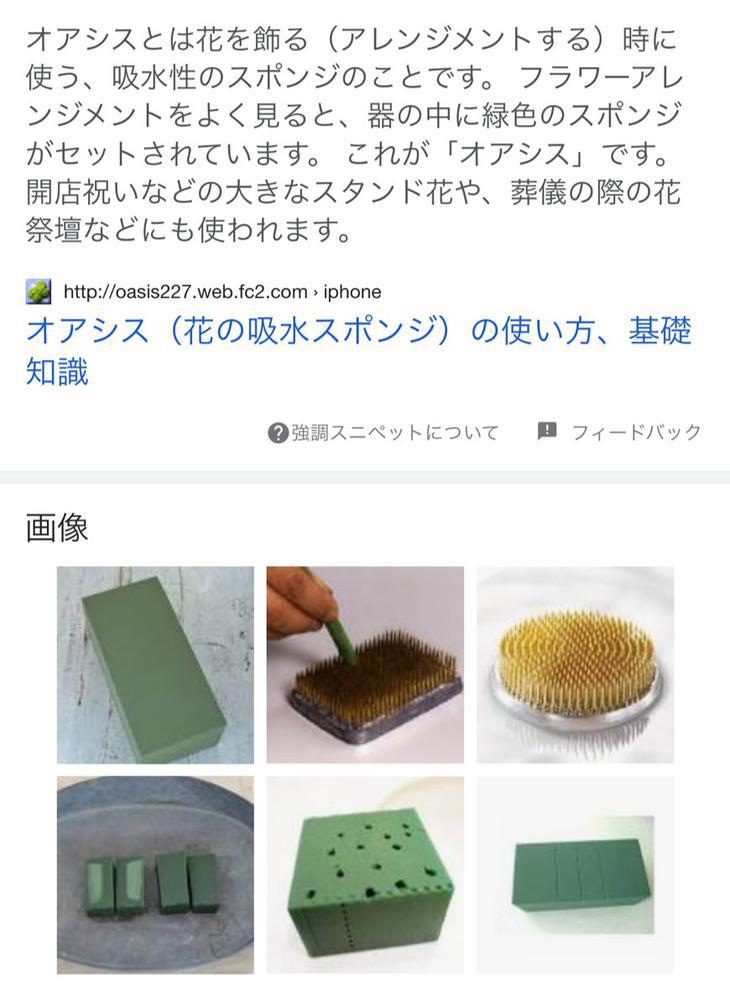Click the site favicon next to the URL
This screenshot has height=1000, width=730.
[38, 291]
